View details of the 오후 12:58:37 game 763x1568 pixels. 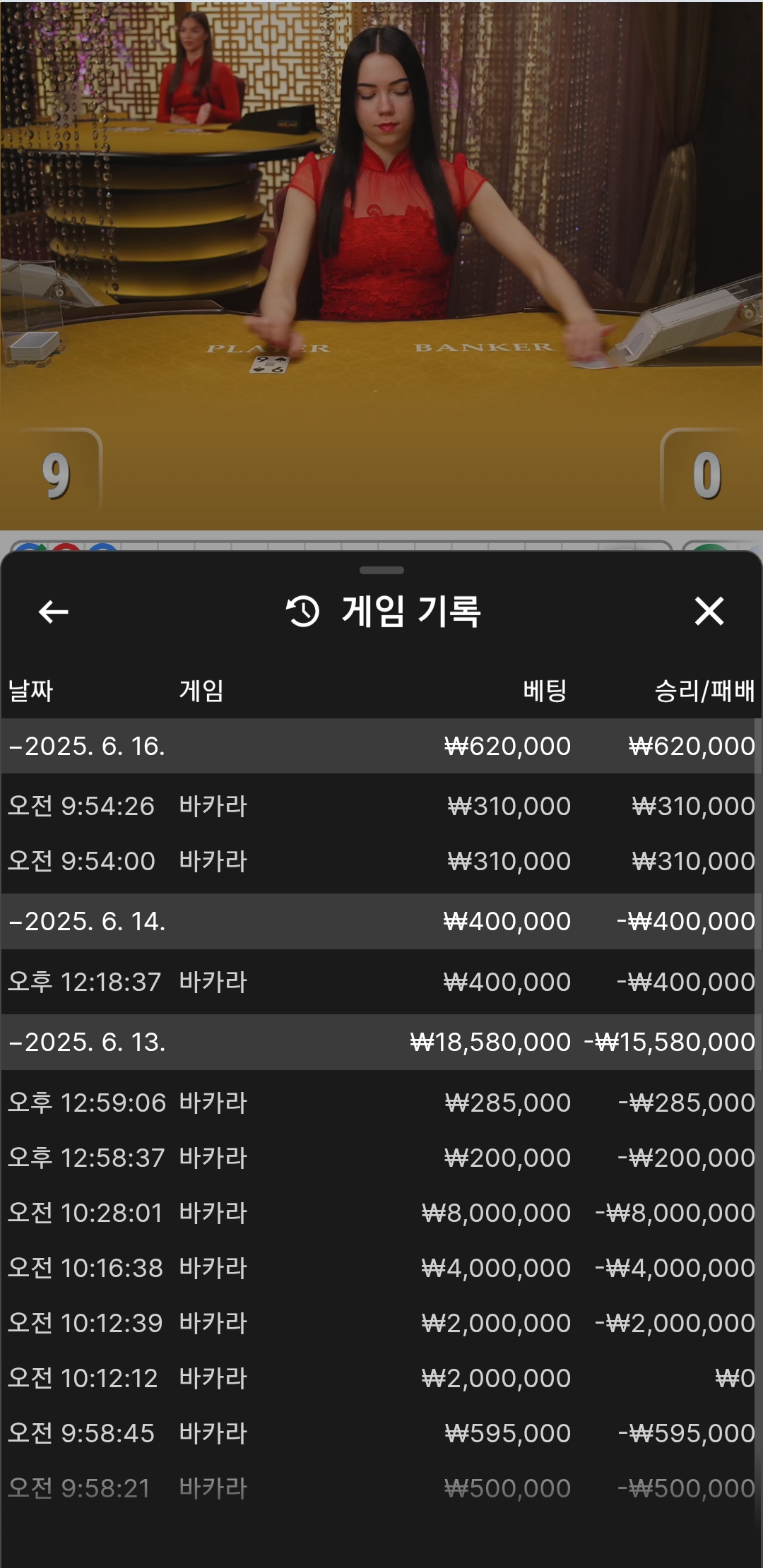click(380, 1158)
